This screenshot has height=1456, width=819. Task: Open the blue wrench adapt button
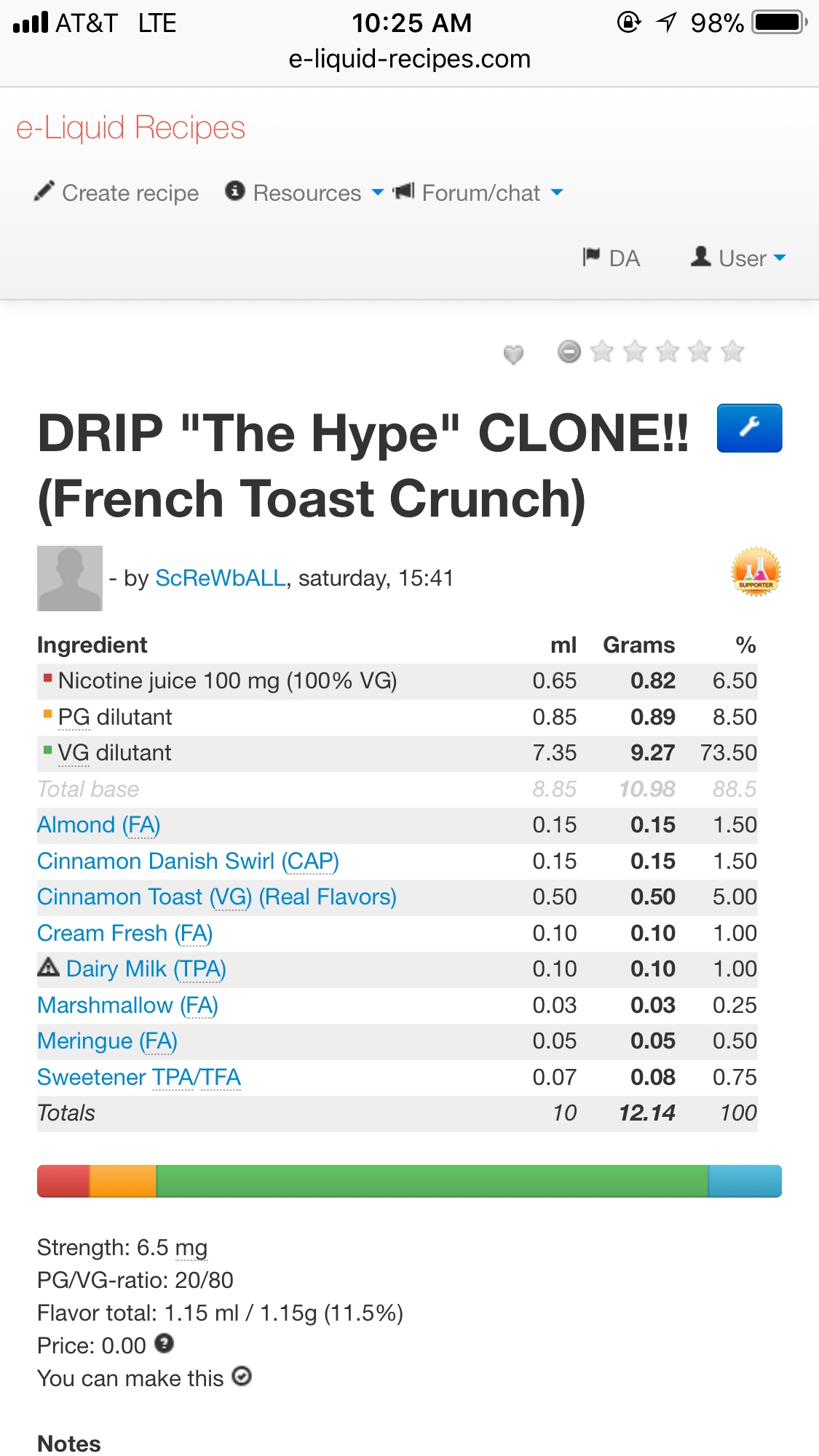point(749,428)
